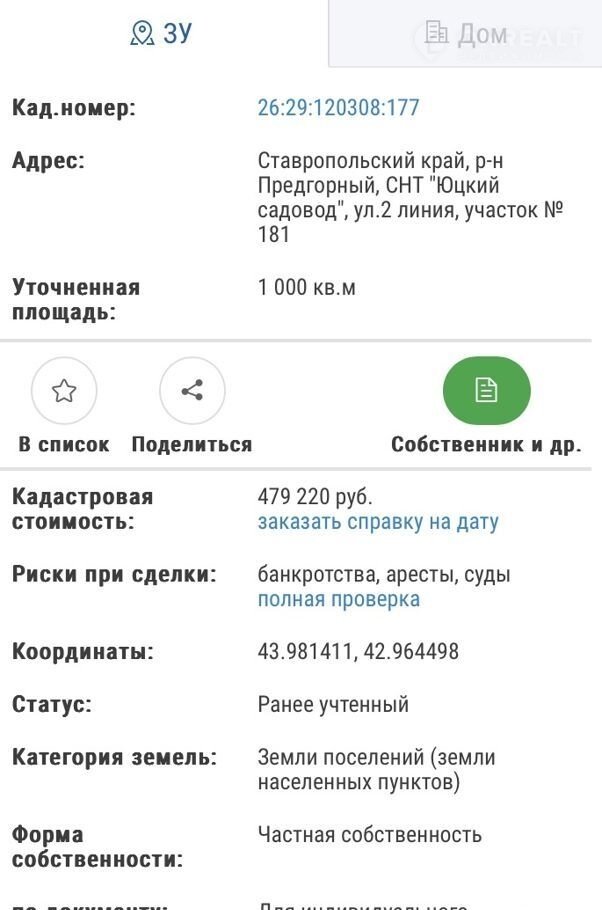Open cadastral number 26:29:120308:177 link
This screenshot has height=910, width=602.
(x=338, y=108)
